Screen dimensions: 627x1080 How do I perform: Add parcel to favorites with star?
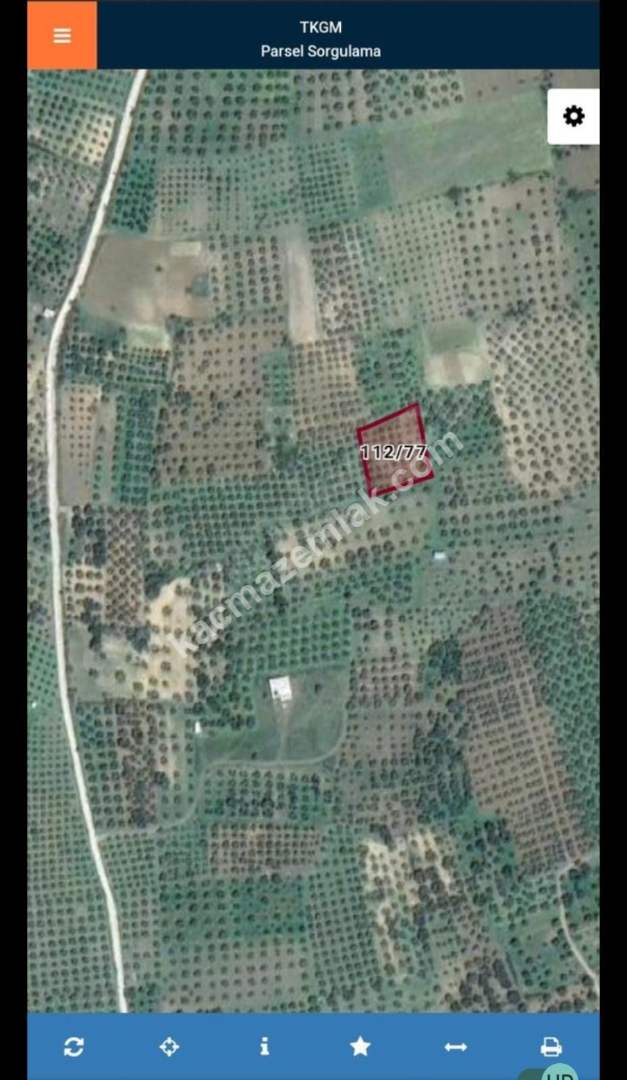coord(360,1046)
